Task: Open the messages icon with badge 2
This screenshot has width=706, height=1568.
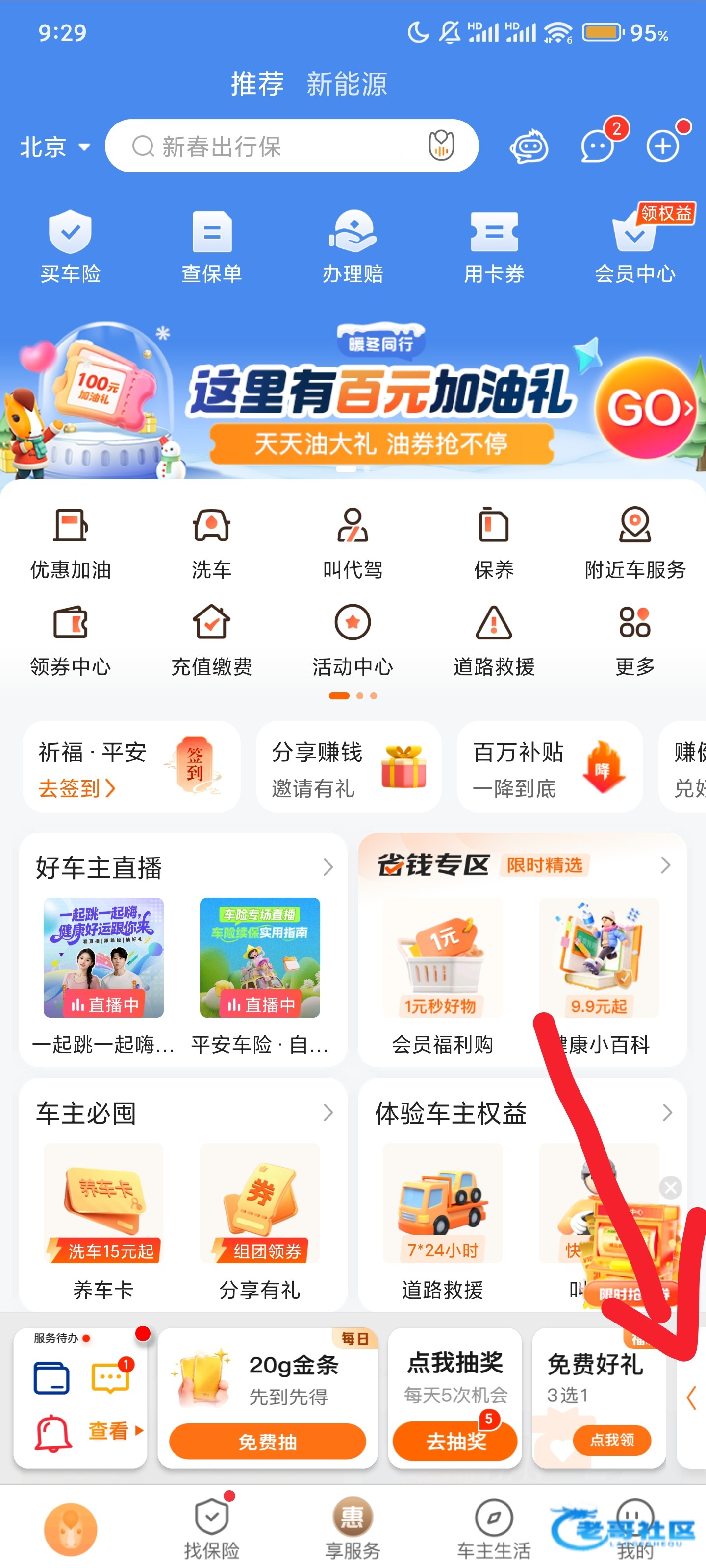Action: 598,146
